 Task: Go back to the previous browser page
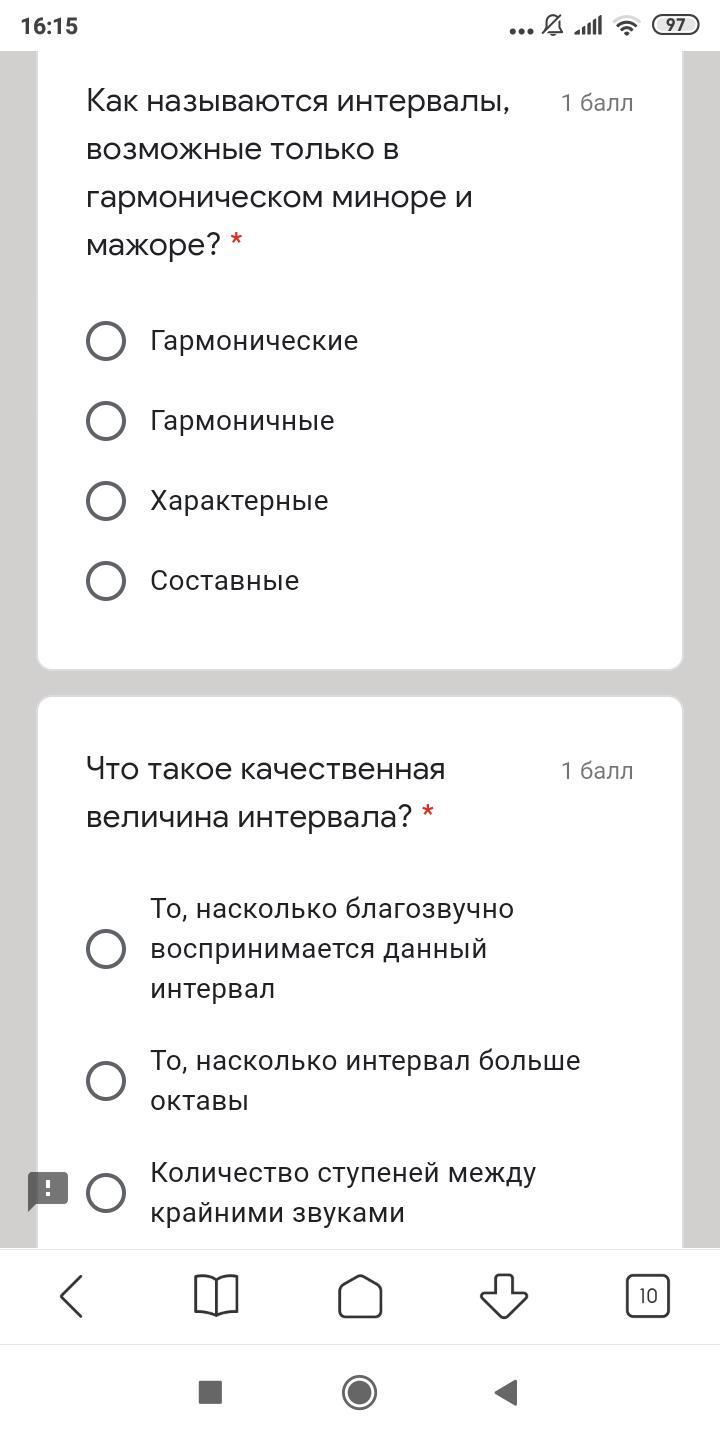[x=72, y=1297]
